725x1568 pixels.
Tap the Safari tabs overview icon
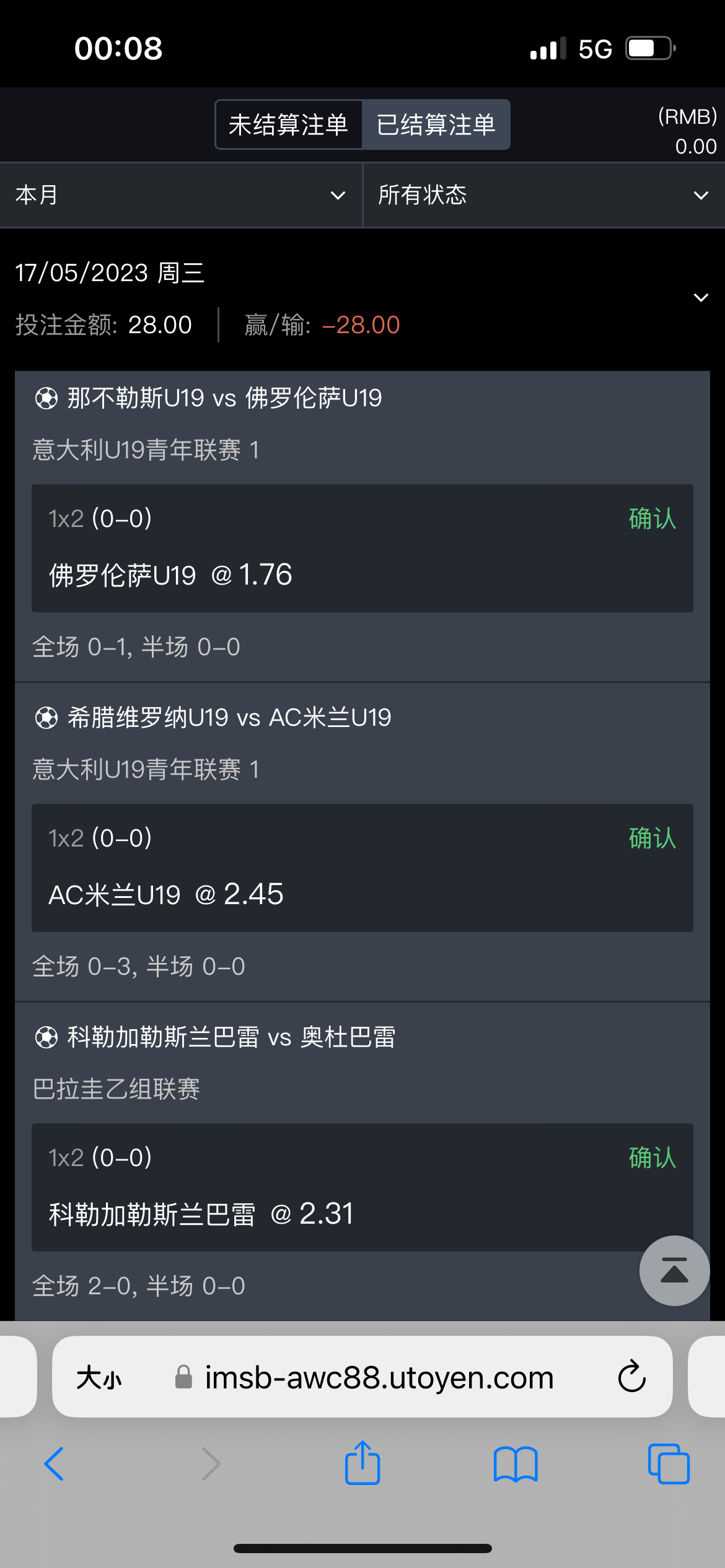pos(667,1464)
